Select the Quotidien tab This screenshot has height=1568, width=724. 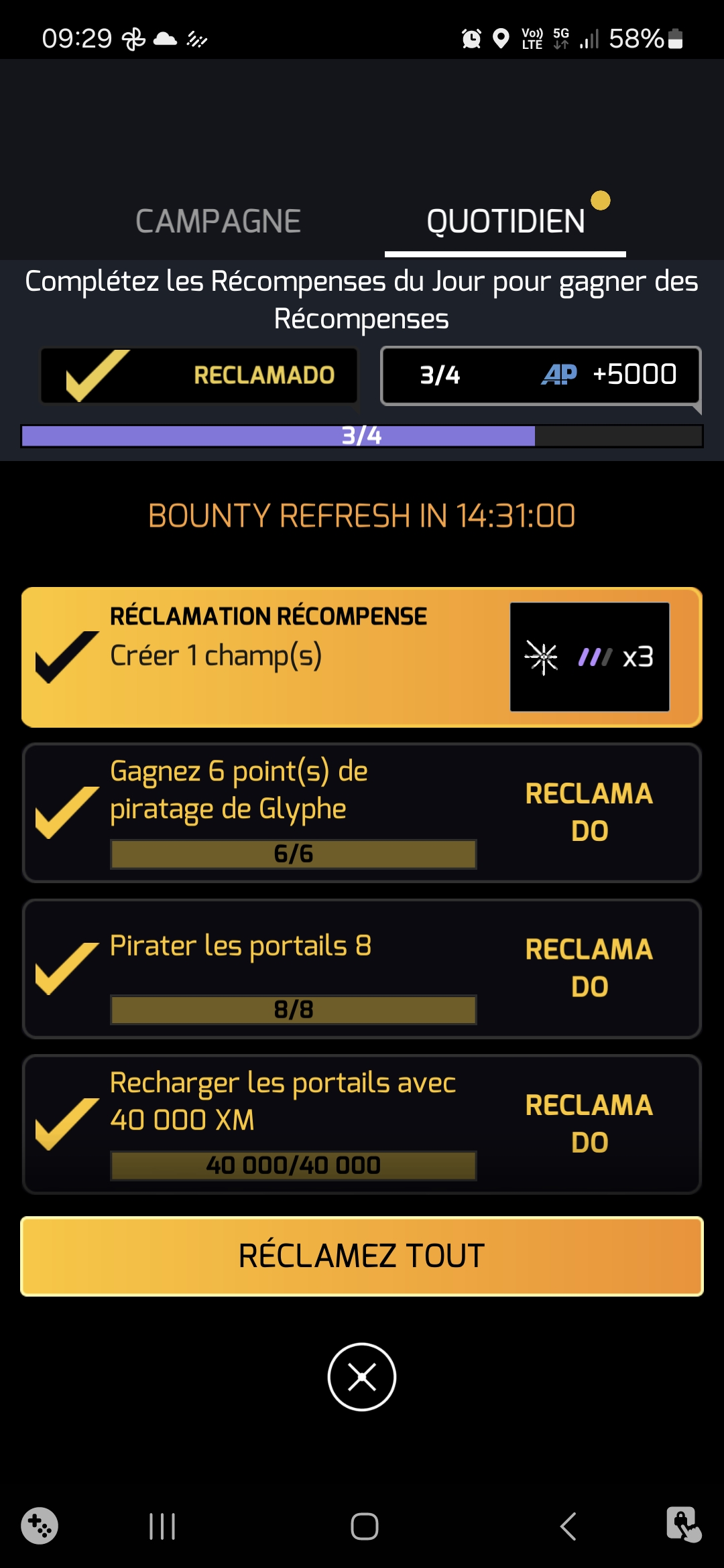pos(505,221)
